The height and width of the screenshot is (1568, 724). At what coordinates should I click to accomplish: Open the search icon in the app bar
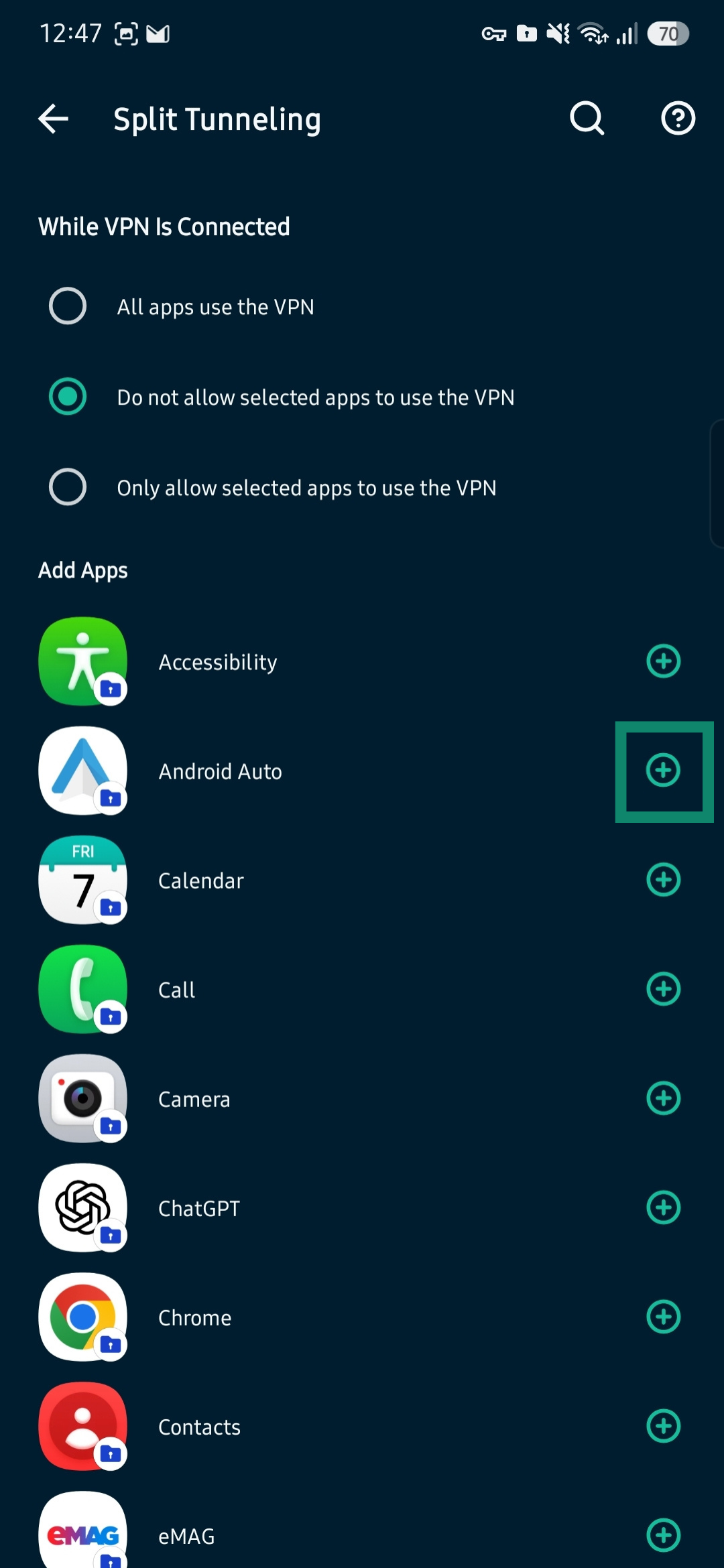pos(587,119)
